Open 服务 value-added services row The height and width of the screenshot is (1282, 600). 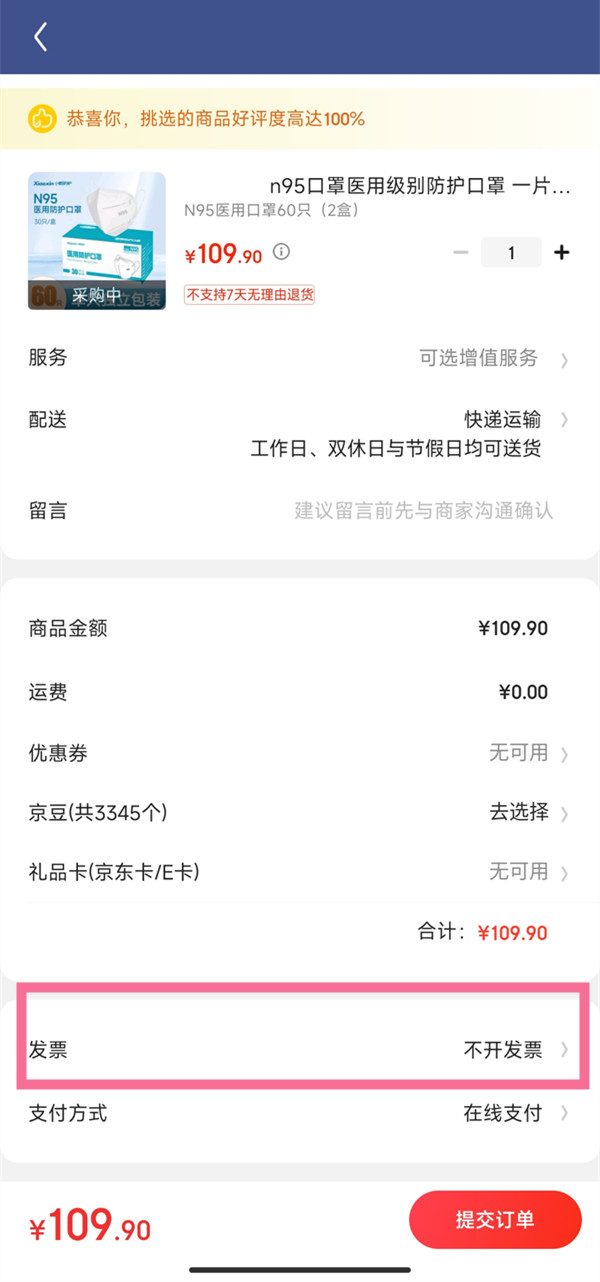(x=300, y=358)
